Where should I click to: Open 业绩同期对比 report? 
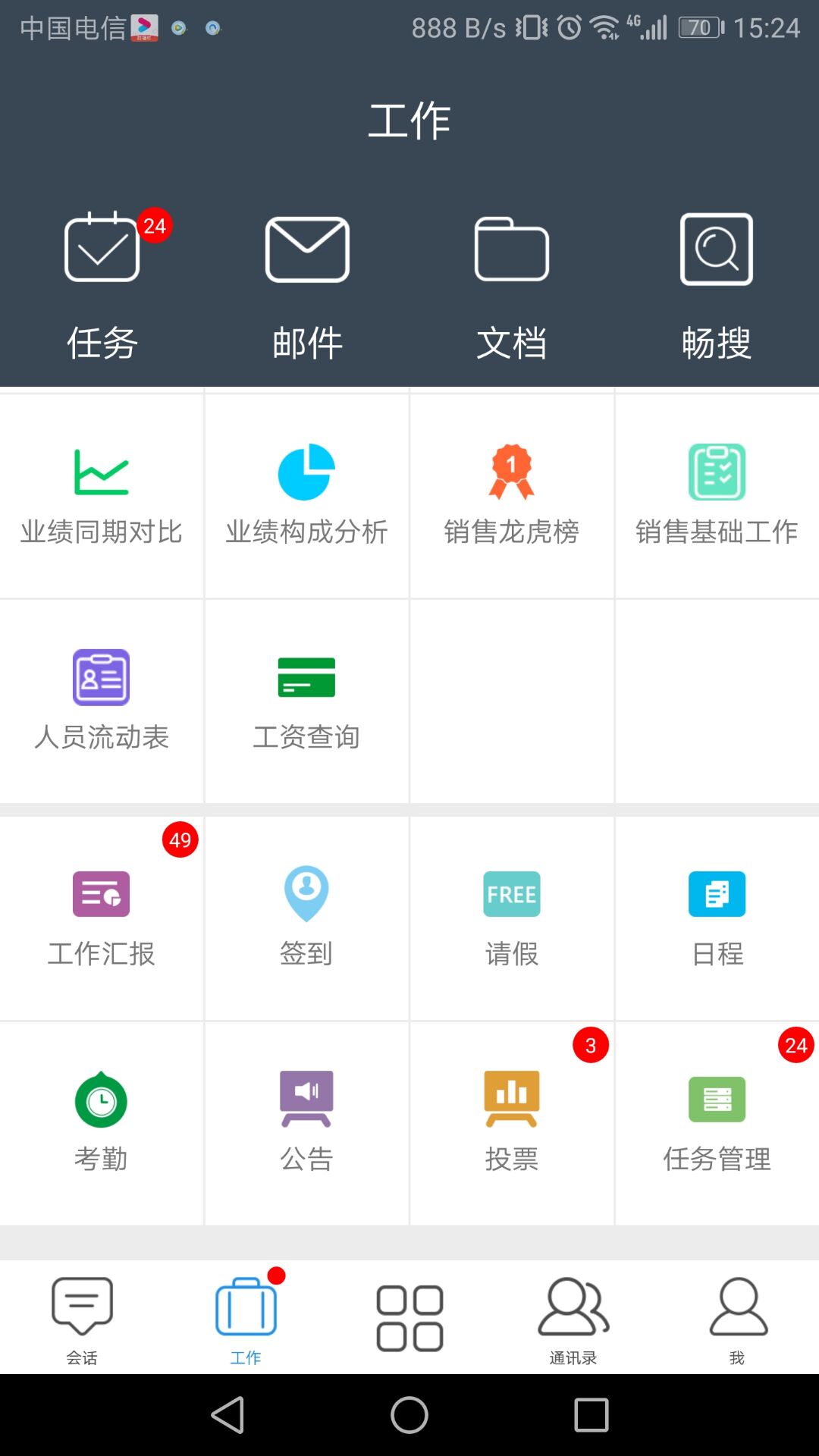pos(102,496)
